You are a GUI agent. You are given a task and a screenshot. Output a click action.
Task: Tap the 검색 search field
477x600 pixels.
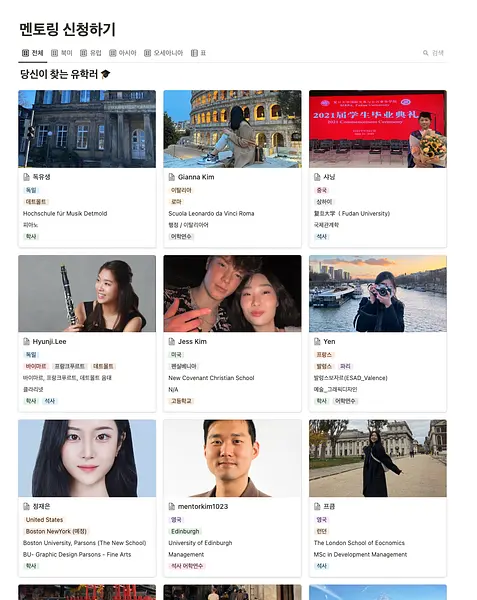[433, 53]
